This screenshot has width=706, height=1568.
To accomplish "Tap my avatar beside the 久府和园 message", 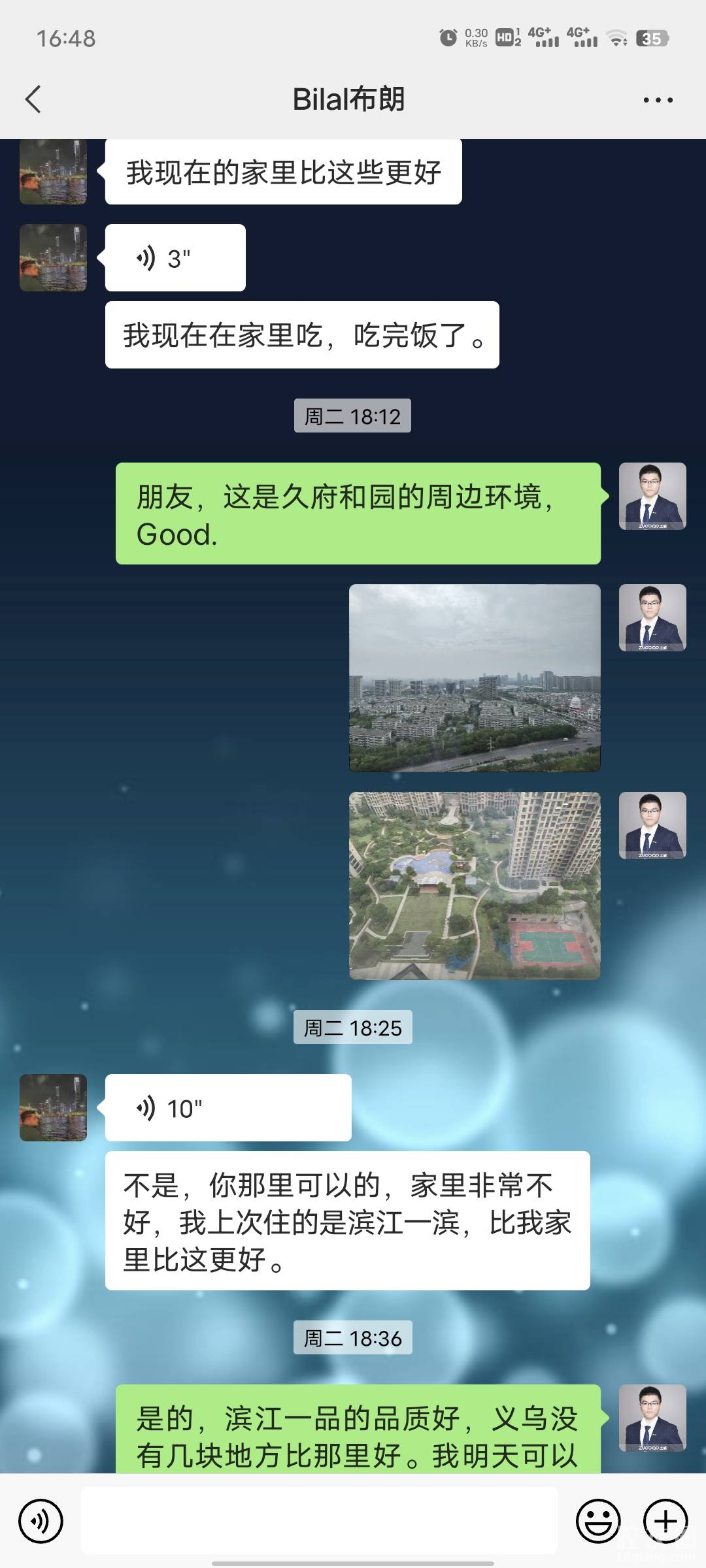I will (x=652, y=497).
